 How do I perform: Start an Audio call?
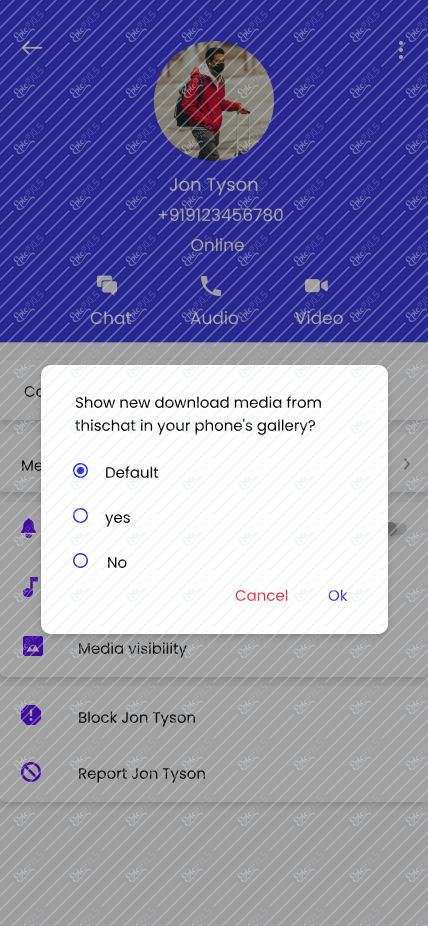point(214,301)
